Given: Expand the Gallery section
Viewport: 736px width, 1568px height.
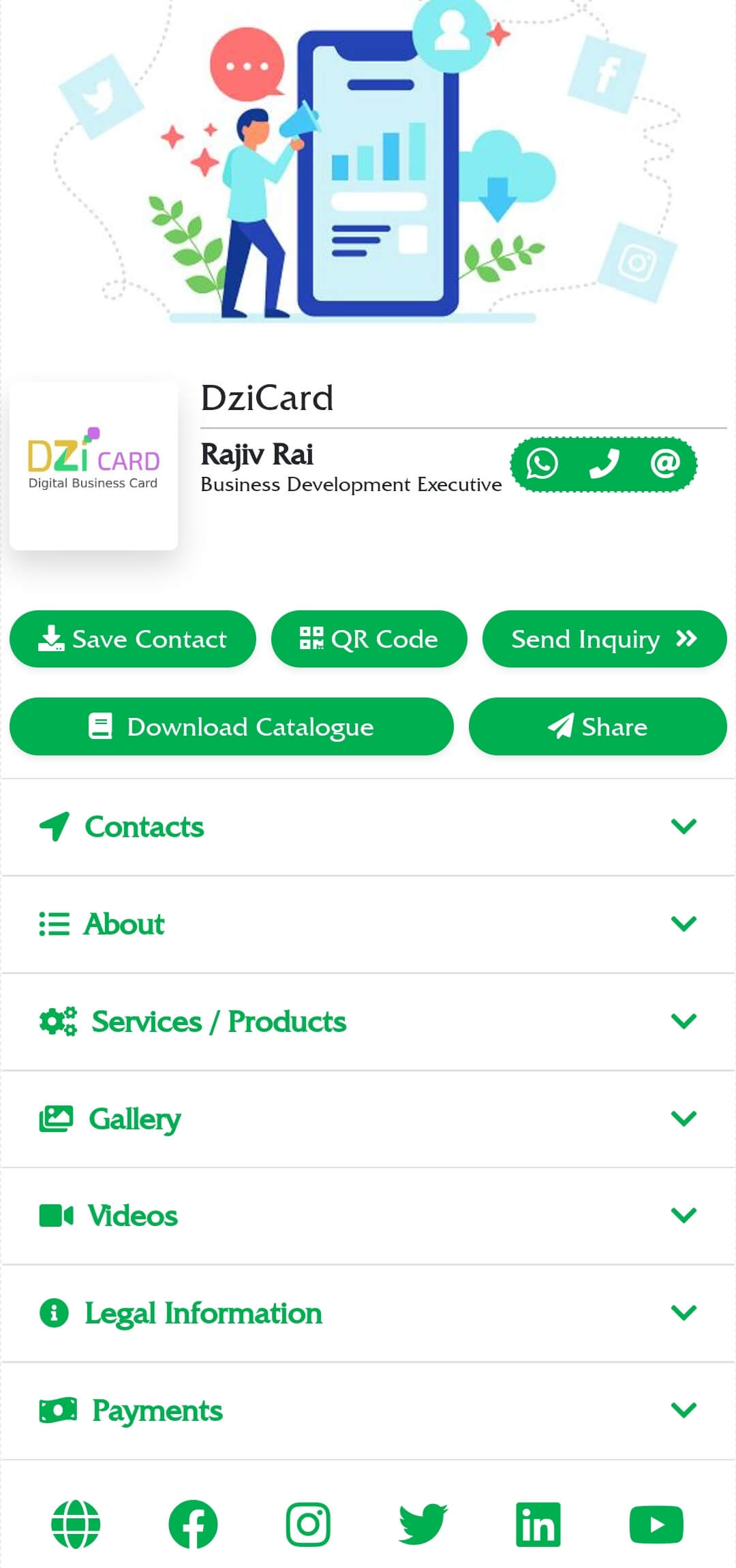Looking at the screenshot, I should coord(368,1119).
